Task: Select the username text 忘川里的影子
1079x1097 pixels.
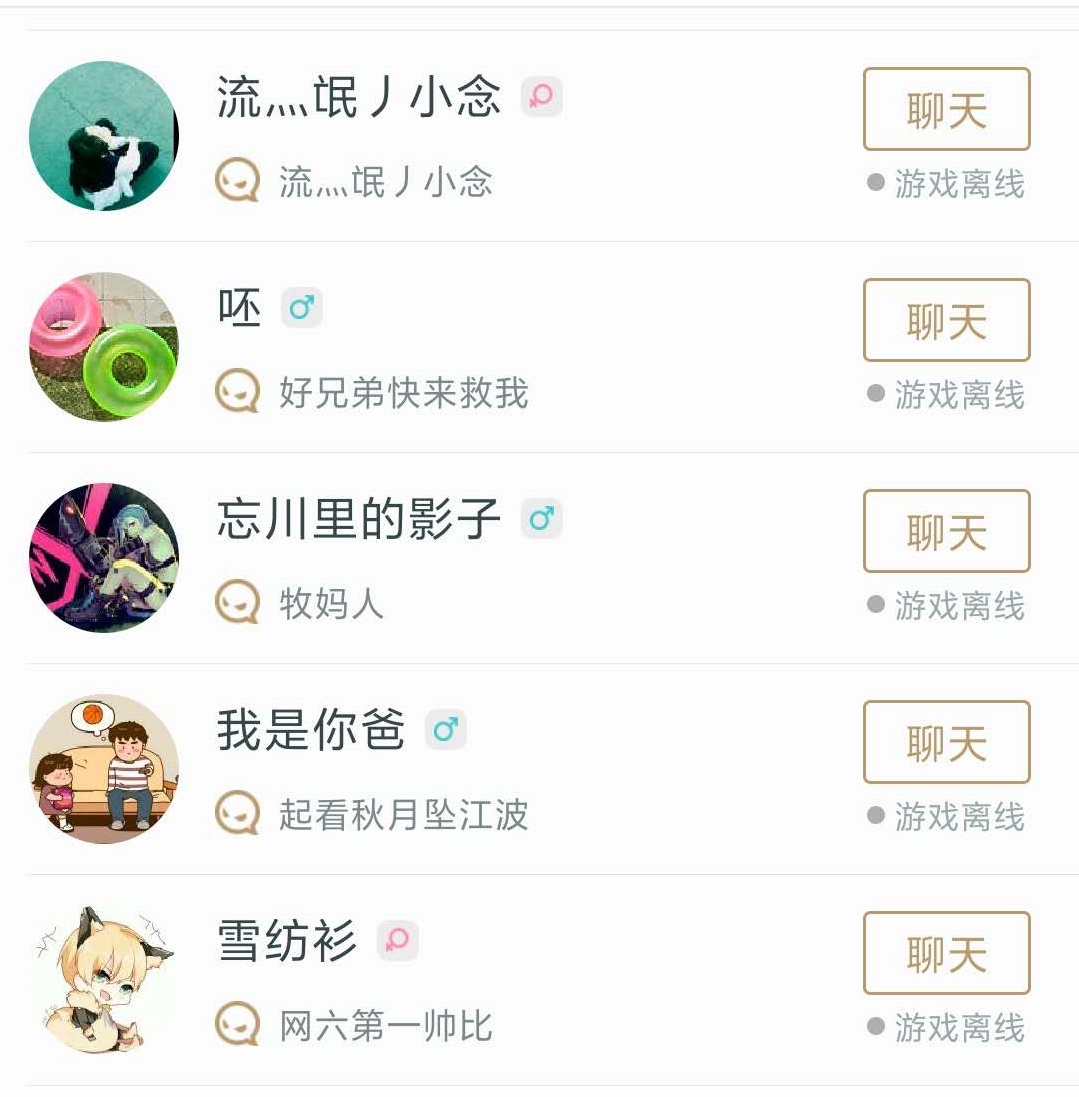Action: point(357,519)
